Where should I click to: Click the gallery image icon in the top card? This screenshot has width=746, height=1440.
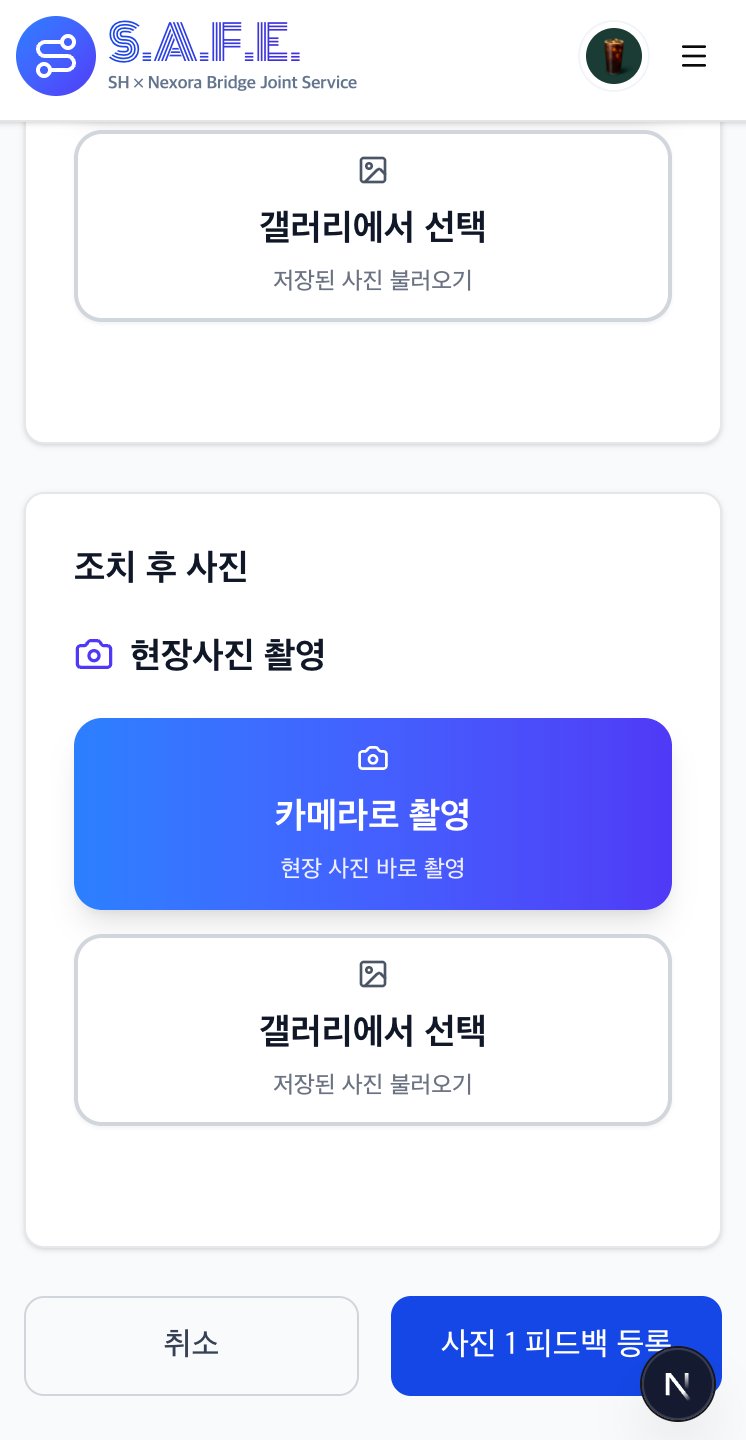point(373,170)
